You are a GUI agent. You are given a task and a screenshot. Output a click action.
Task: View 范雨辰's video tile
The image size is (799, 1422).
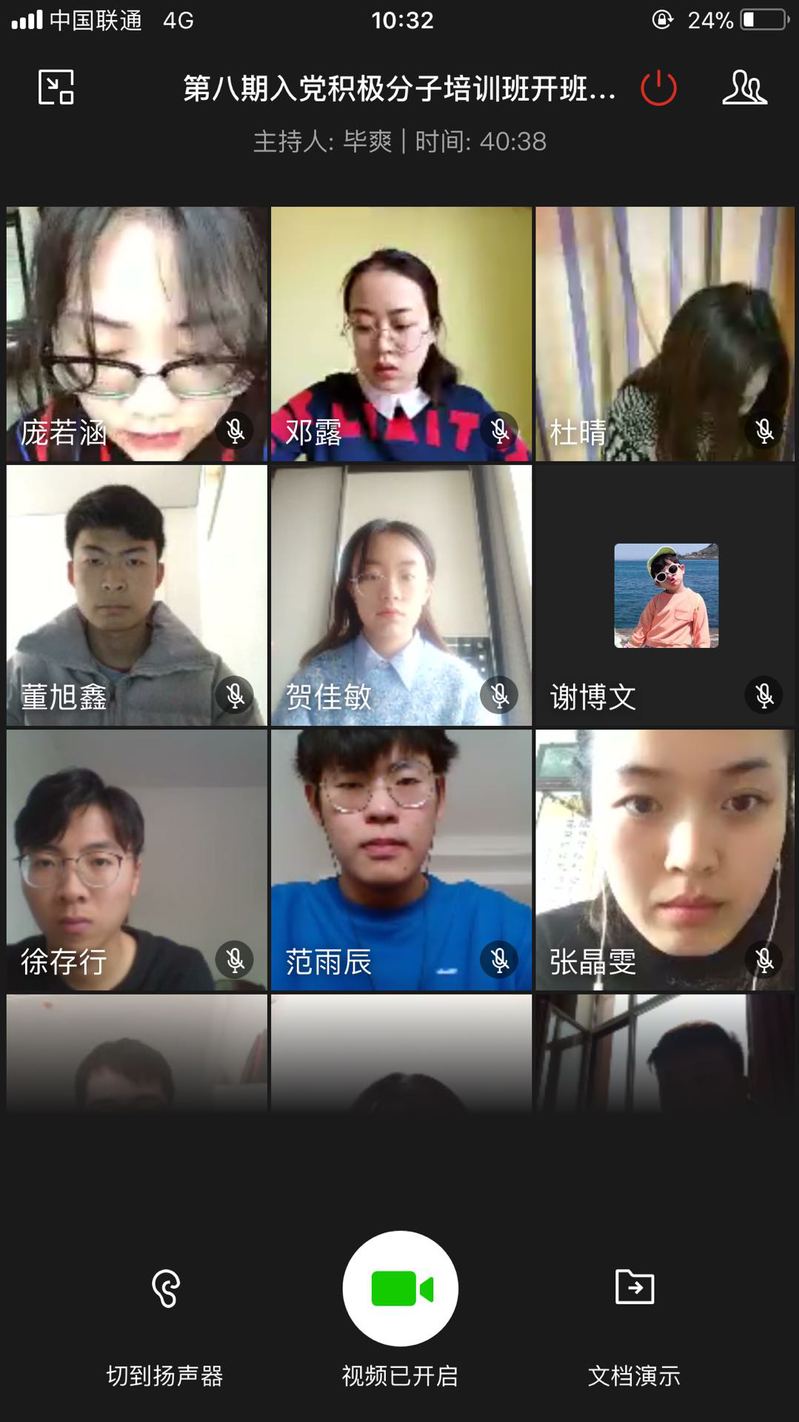click(401, 860)
